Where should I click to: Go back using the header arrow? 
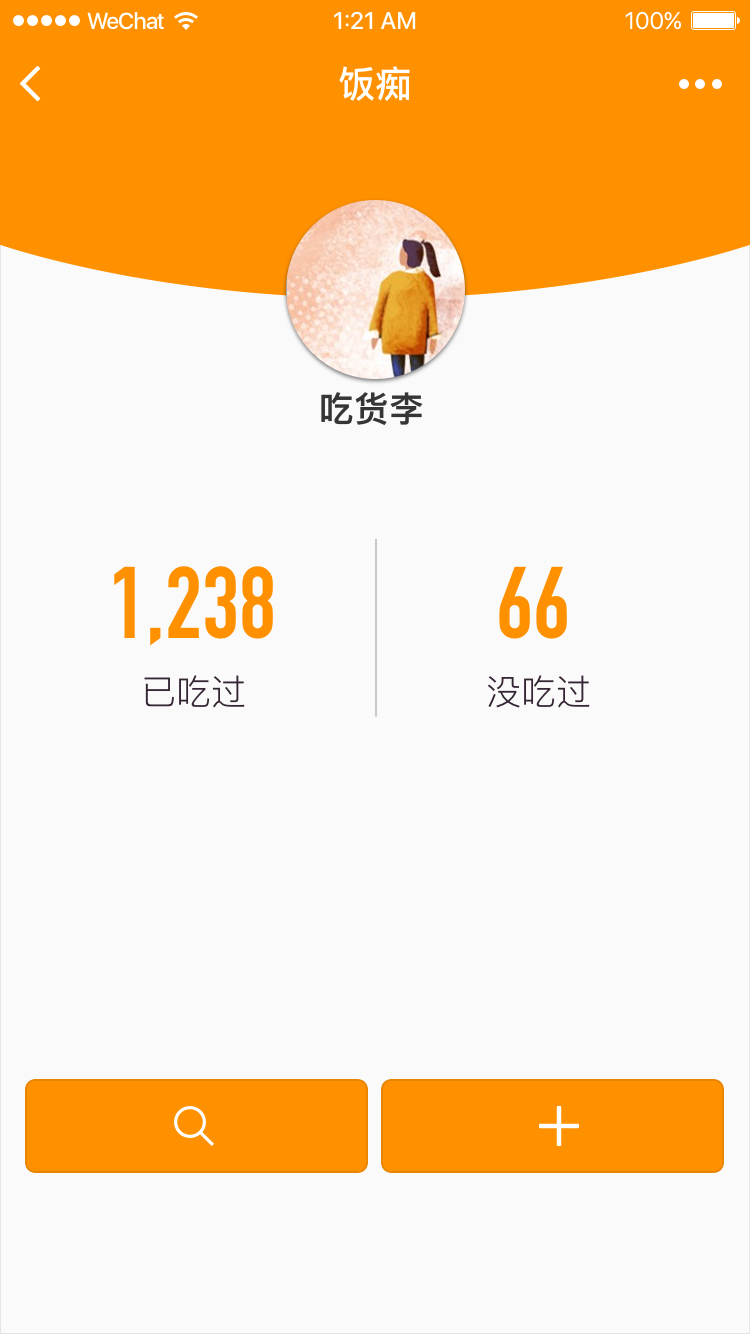(x=31, y=84)
